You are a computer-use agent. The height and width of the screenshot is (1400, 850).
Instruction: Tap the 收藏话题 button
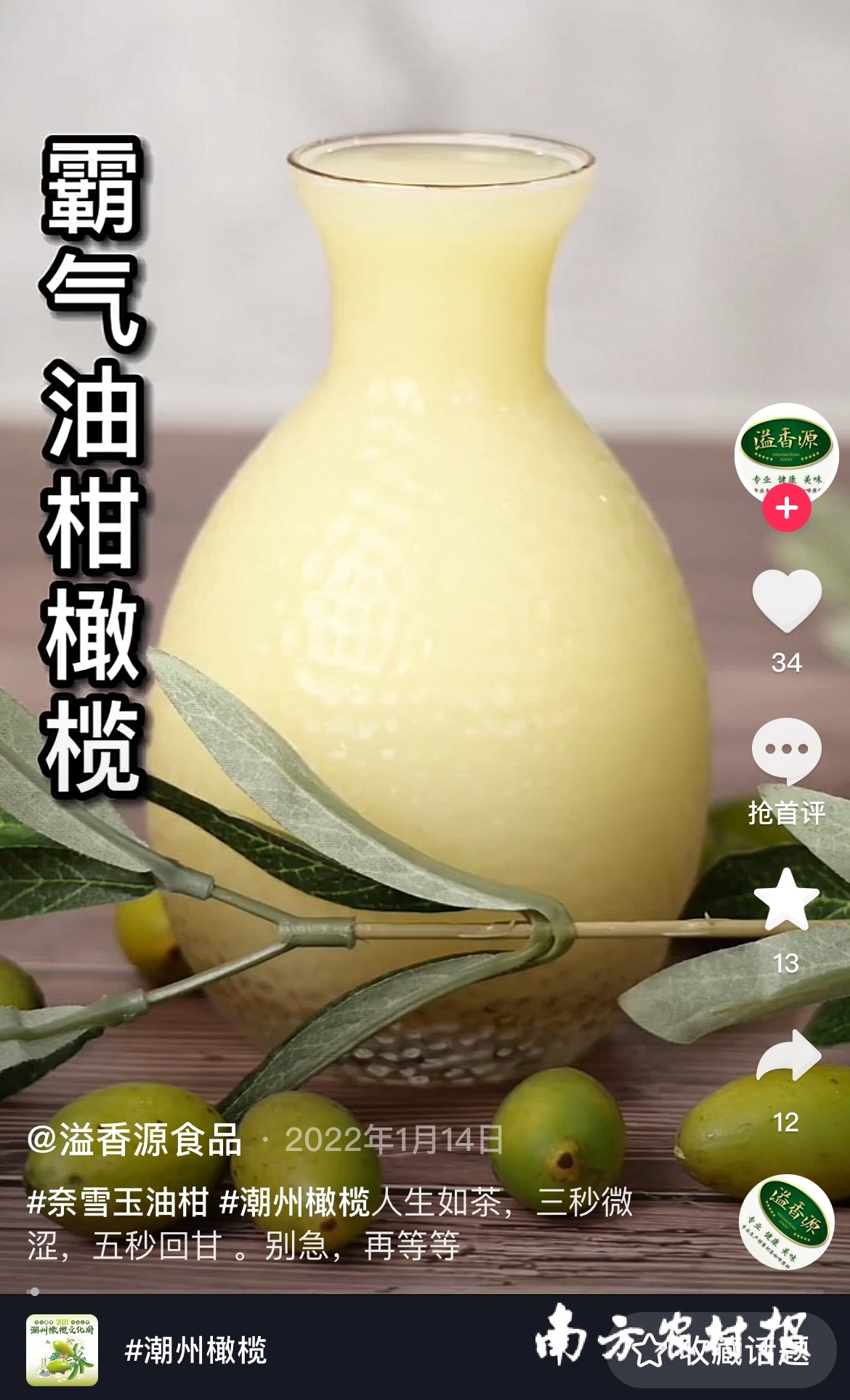pyautogui.click(x=723, y=1350)
